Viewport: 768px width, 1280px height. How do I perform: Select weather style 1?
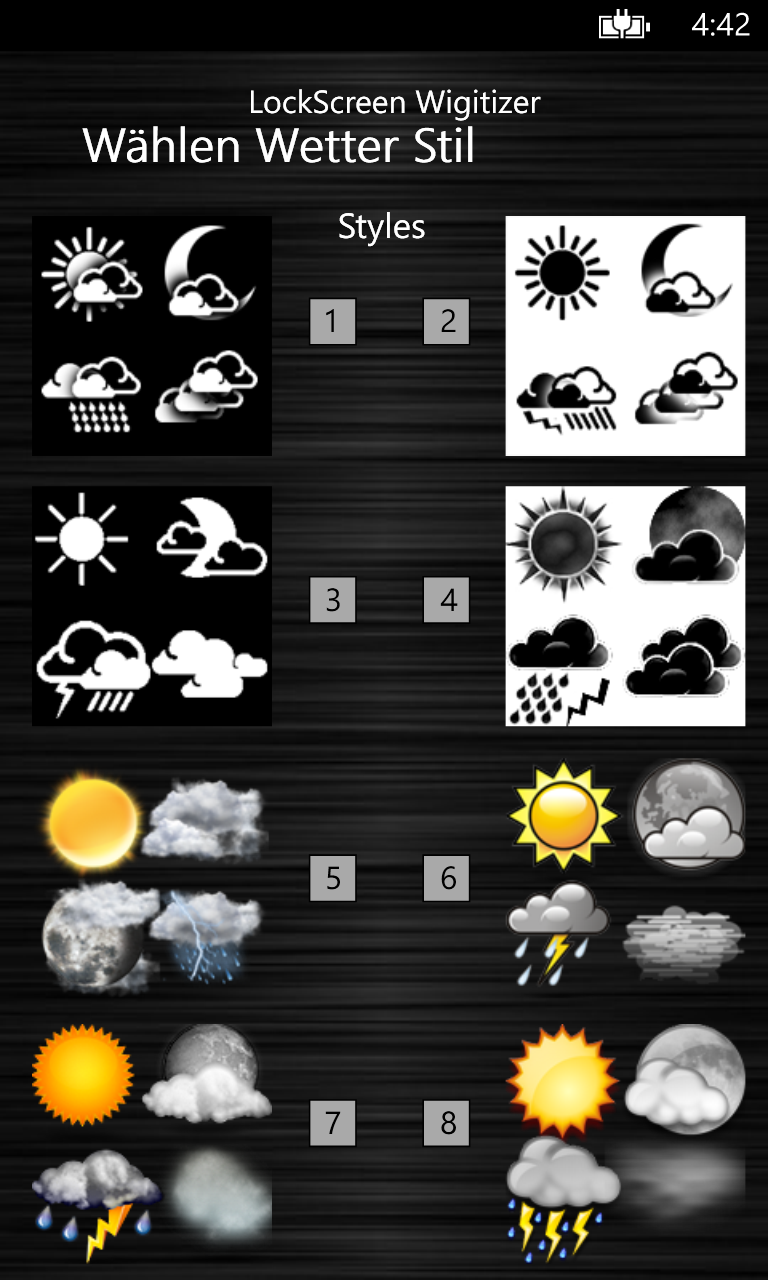tap(332, 321)
